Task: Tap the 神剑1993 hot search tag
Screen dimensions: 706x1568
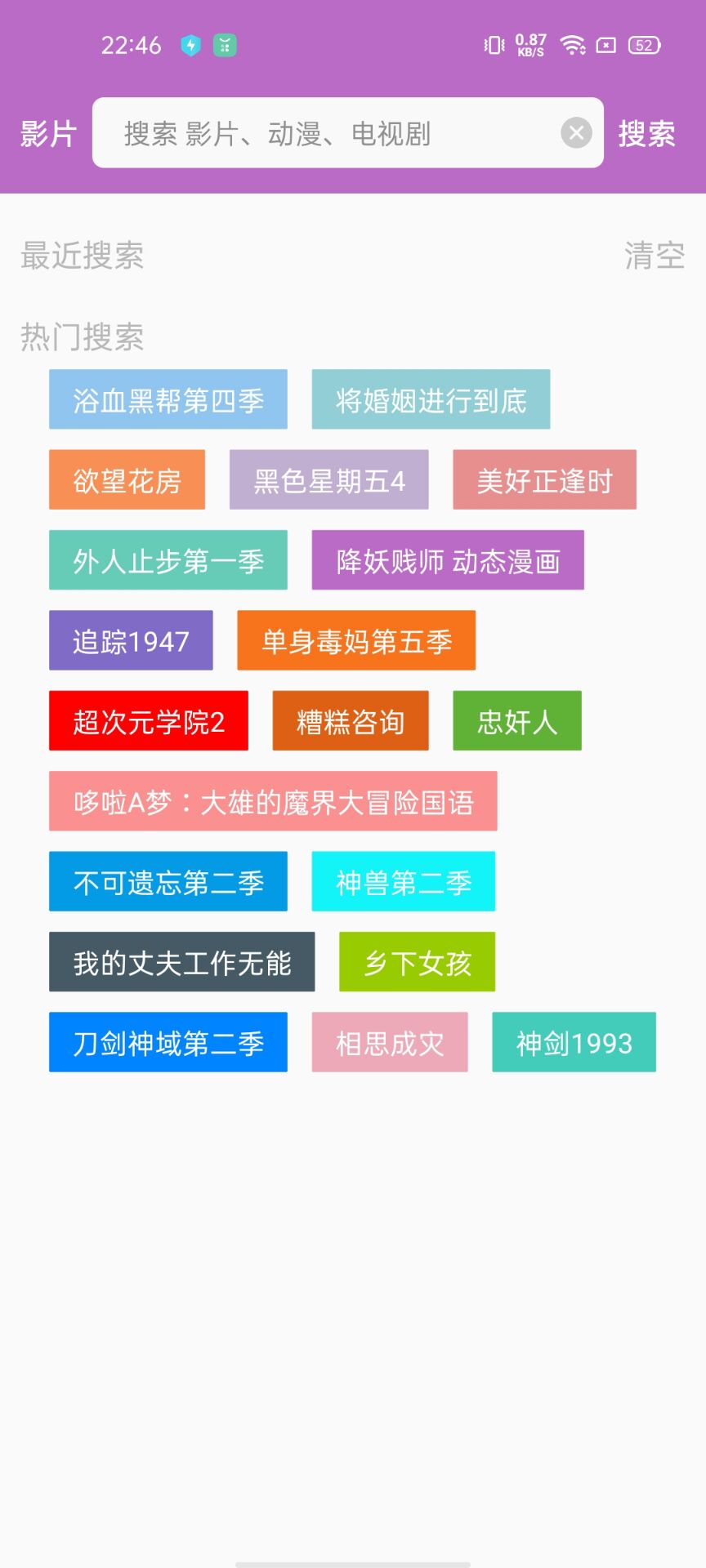Action: [574, 1042]
